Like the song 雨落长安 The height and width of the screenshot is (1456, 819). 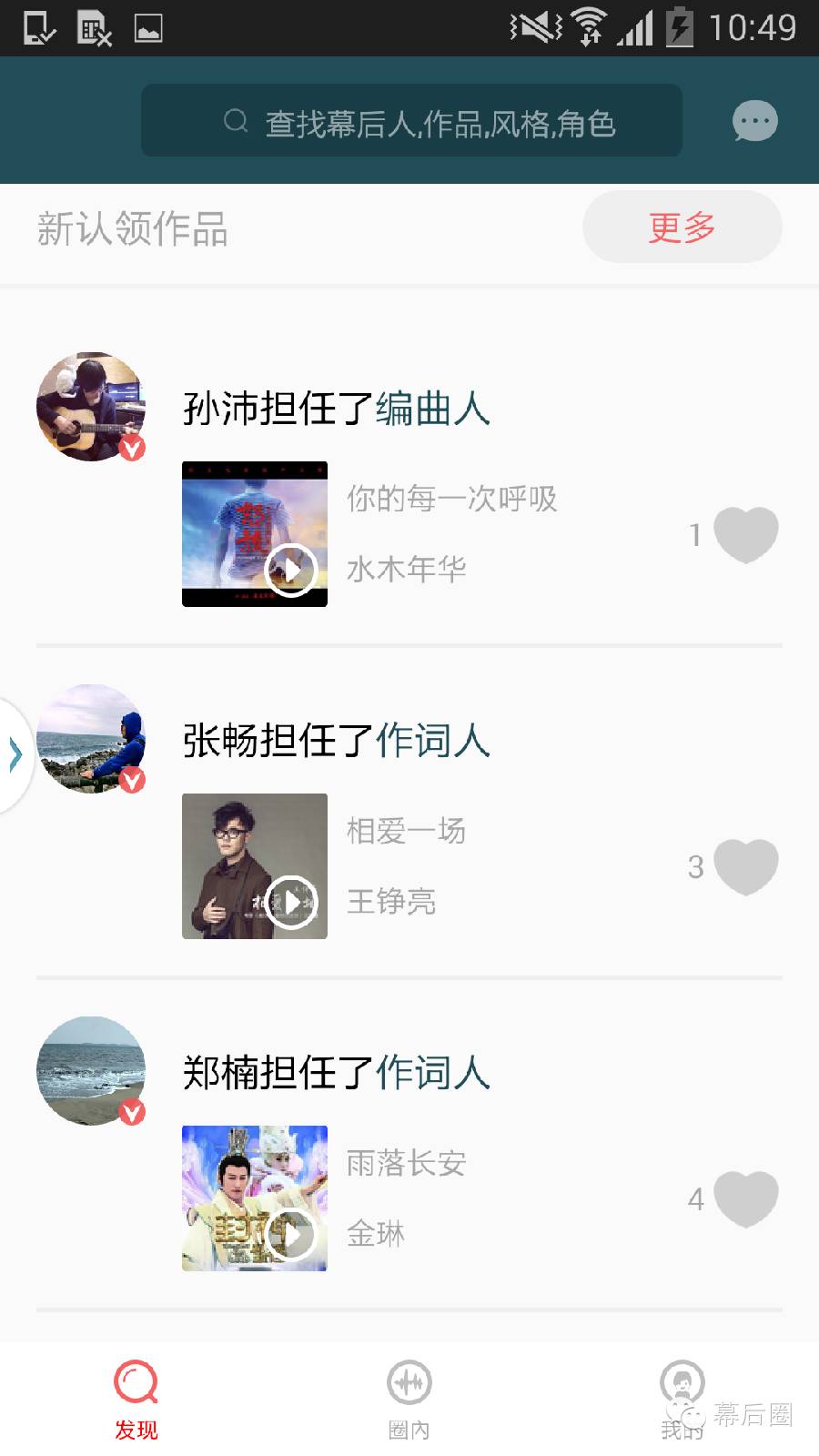point(745,1198)
